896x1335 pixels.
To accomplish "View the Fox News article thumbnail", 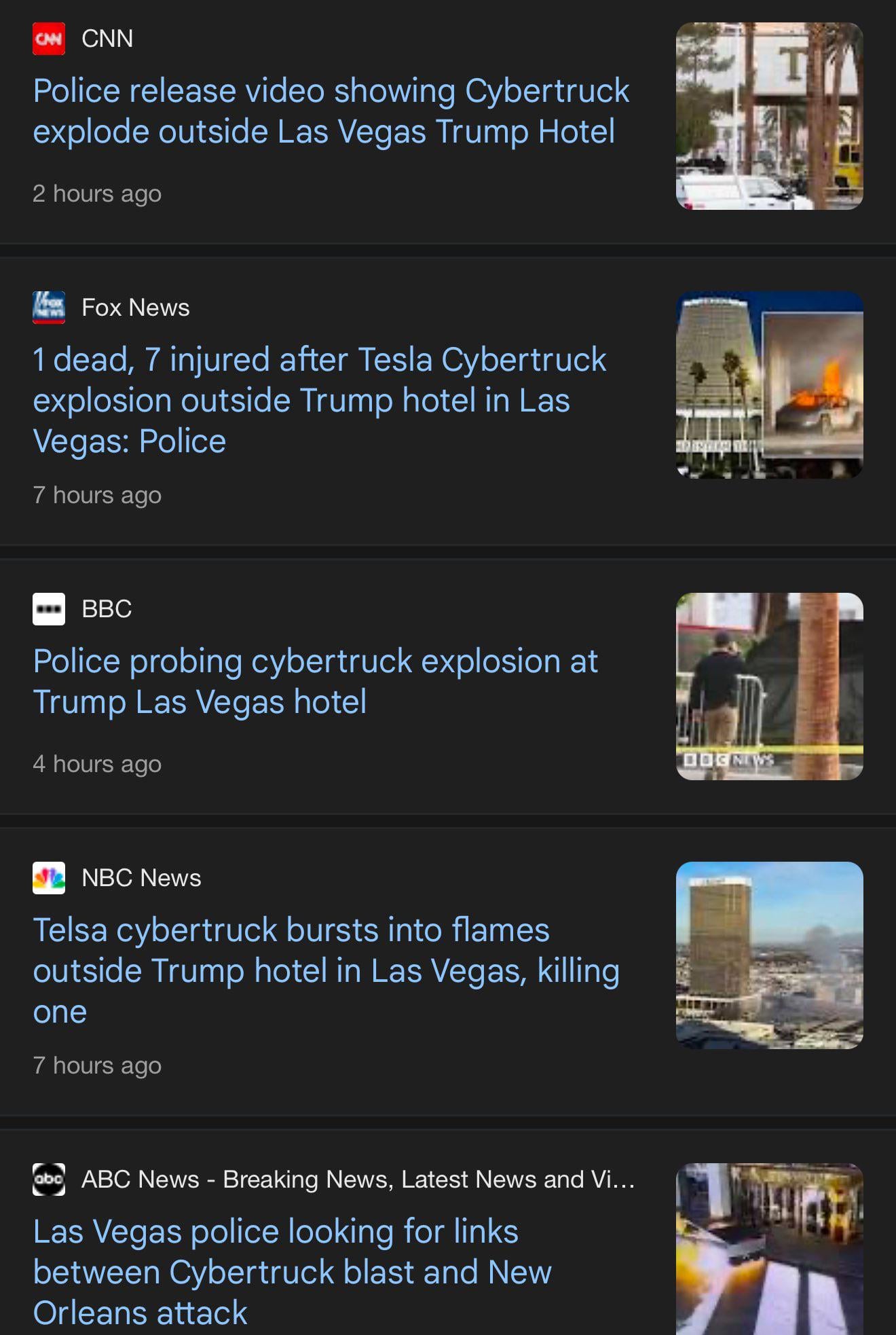I will click(769, 385).
